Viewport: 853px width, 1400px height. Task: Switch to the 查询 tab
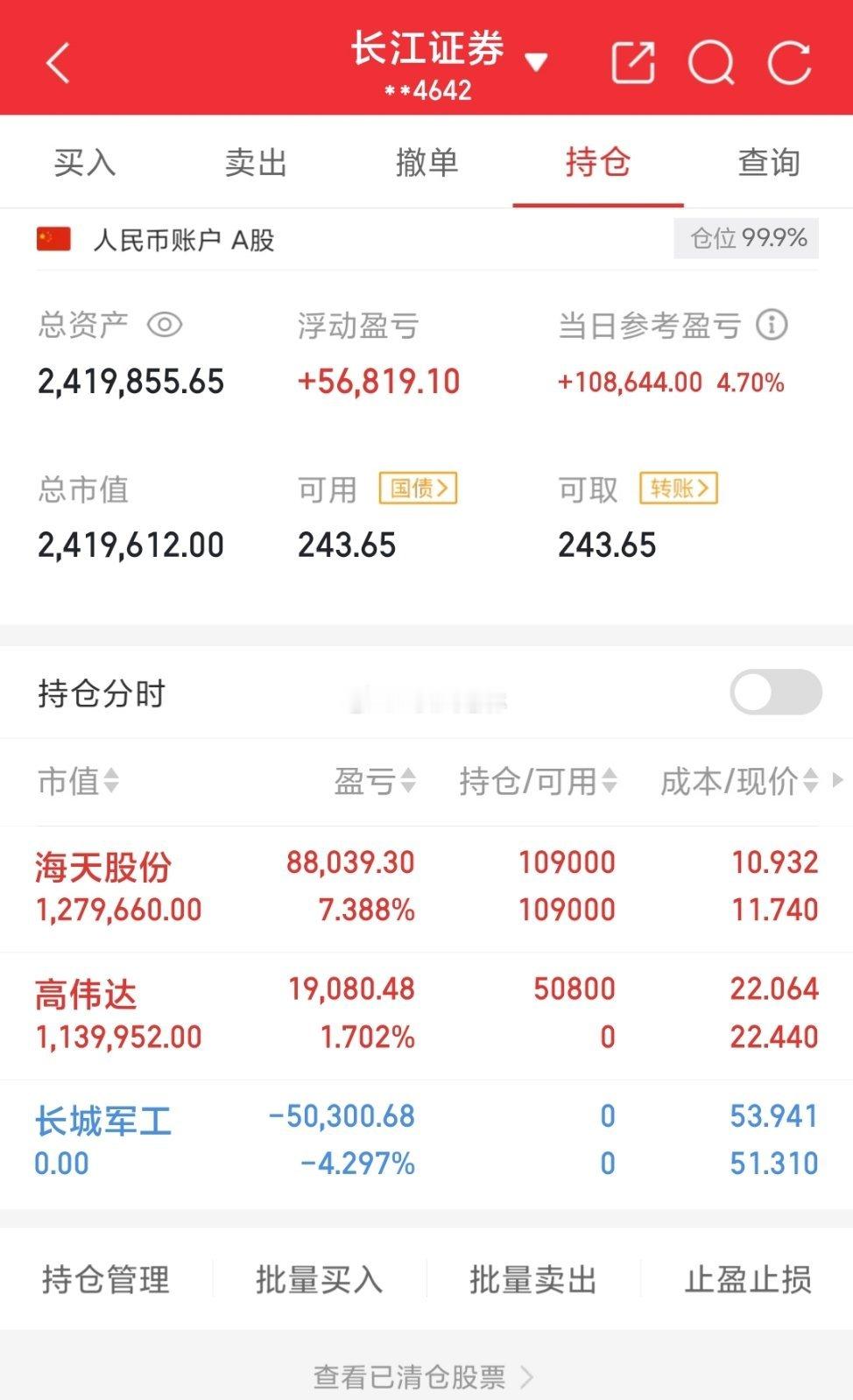(x=769, y=163)
